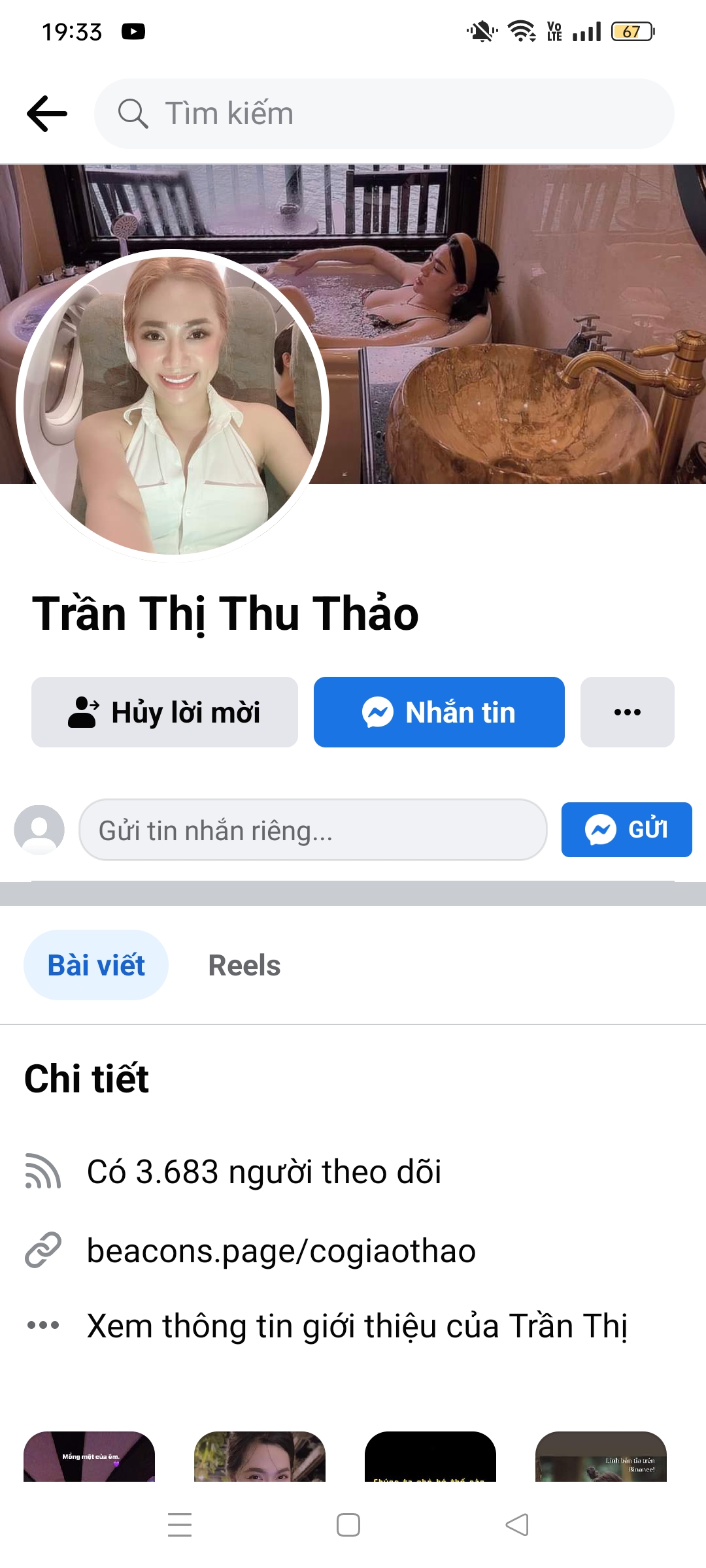Open Xem thông tin giới thiệu row

click(x=357, y=1326)
